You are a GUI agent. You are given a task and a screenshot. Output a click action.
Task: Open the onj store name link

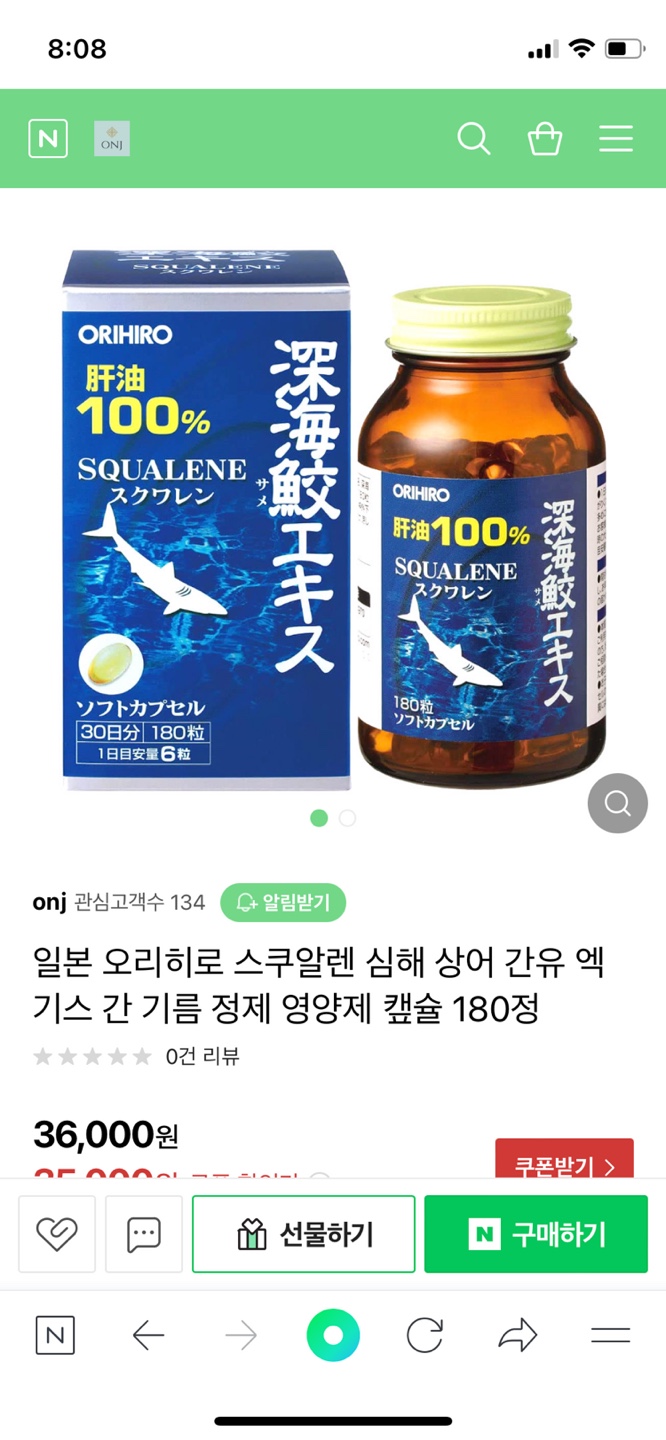point(49,903)
